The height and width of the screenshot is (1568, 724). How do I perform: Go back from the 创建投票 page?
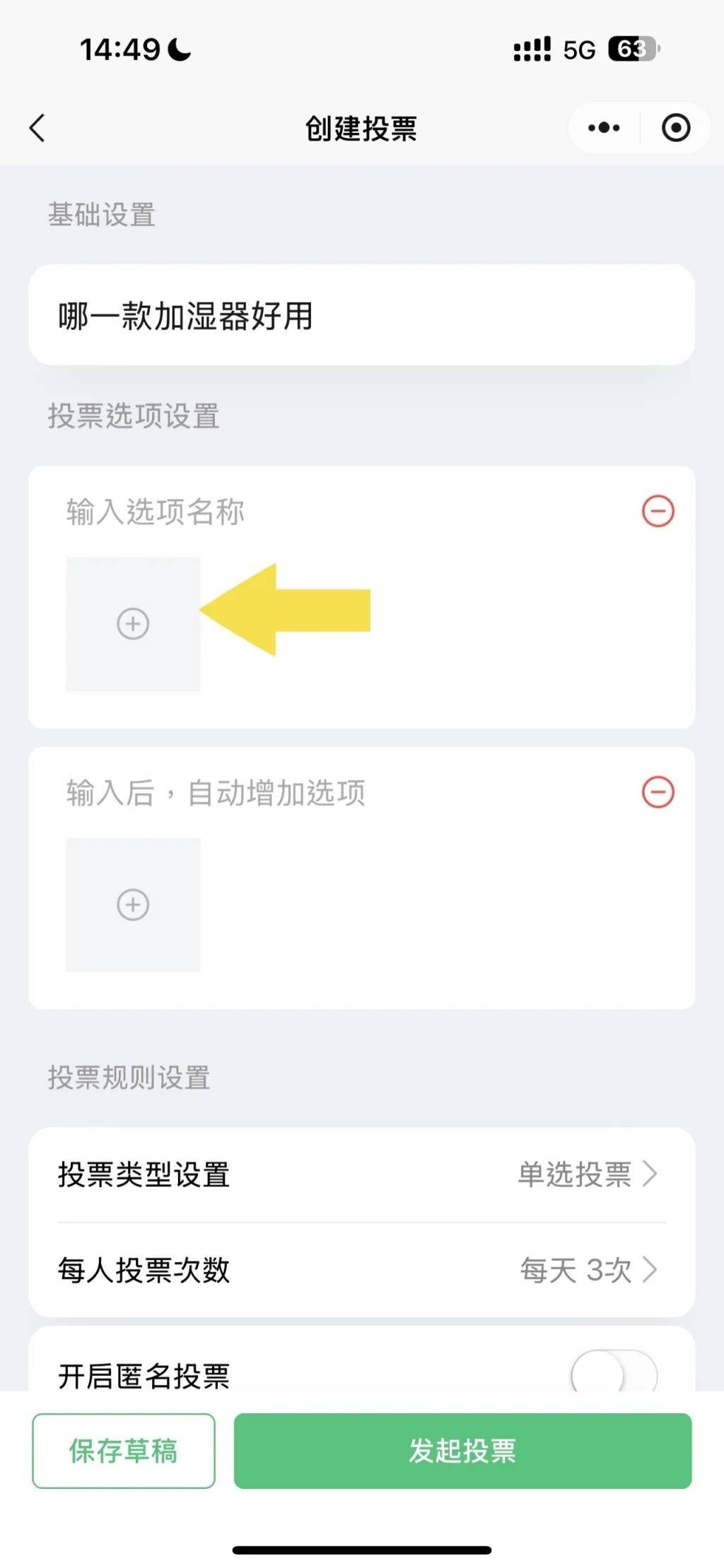click(x=37, y=128)
